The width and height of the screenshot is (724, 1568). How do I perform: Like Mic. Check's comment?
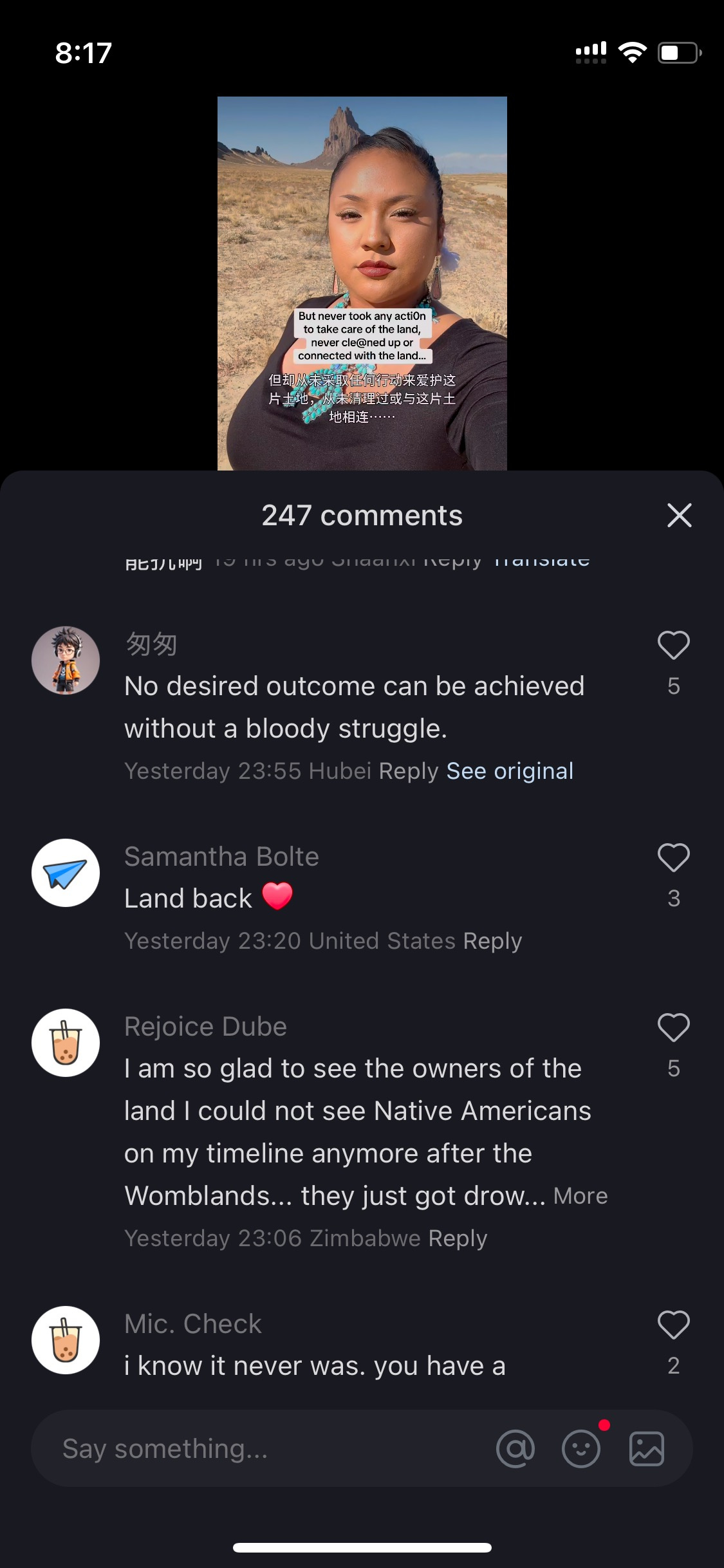pyautogui.click(x=673, y=1325)
